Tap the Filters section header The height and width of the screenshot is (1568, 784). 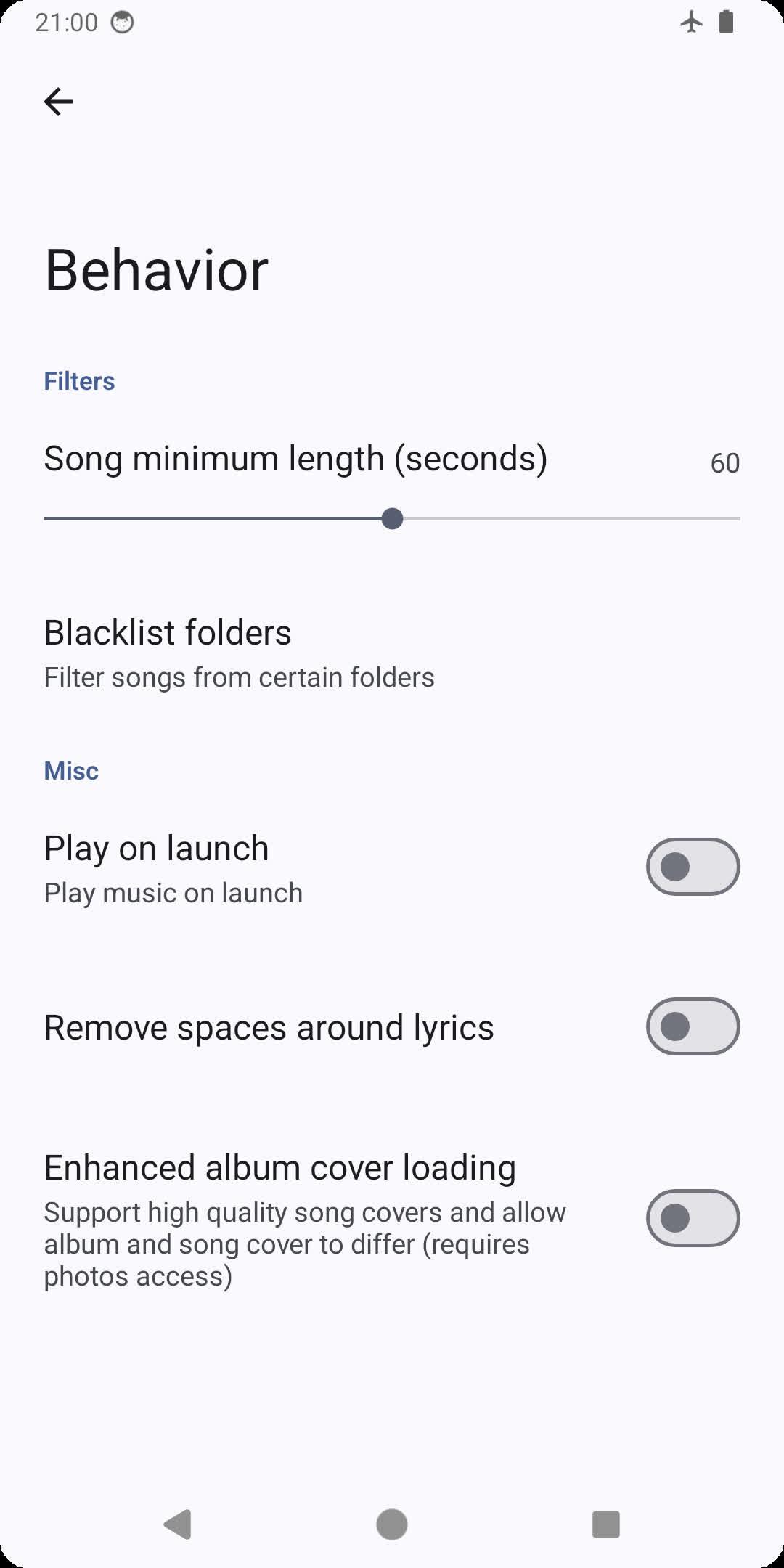[x=78, y=380]
